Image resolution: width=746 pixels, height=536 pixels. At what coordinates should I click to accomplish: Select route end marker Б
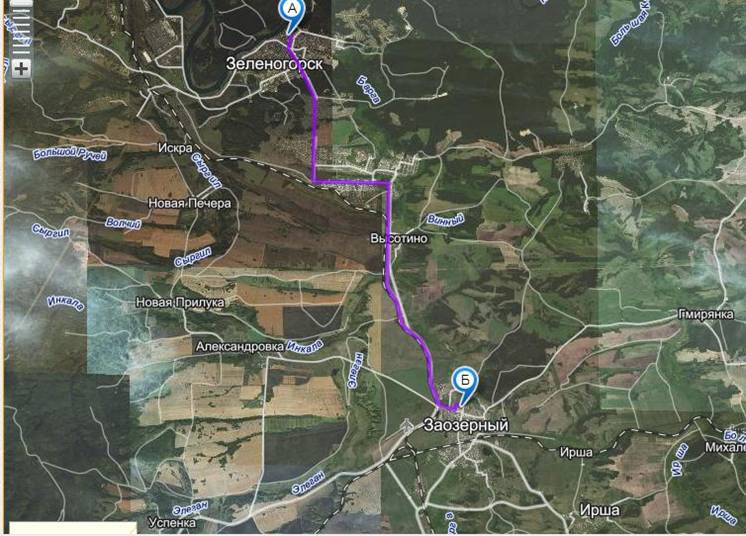[x=464, y=381]
